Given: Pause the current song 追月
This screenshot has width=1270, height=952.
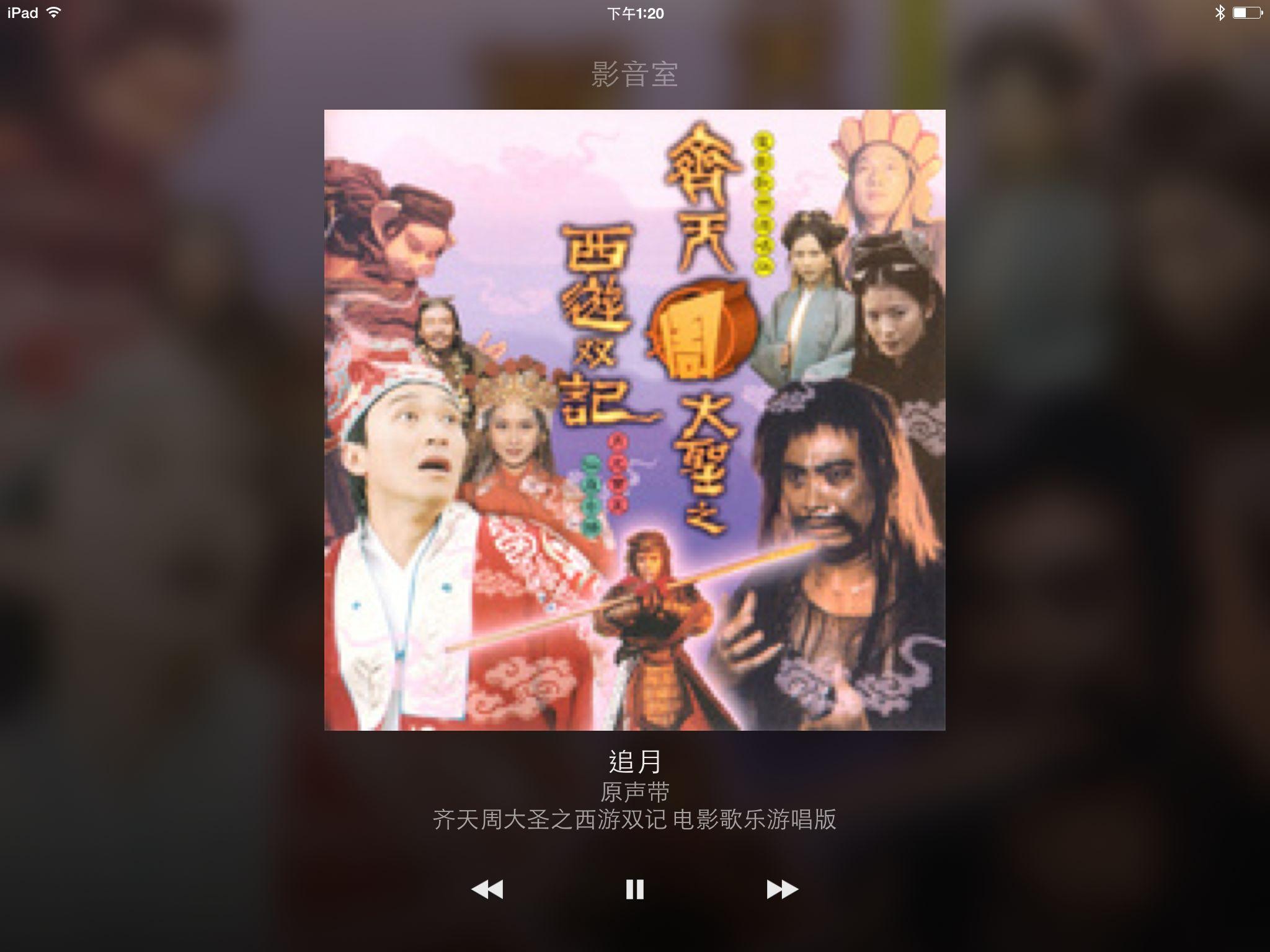Looking at the screenshot, I should point(634,889).
